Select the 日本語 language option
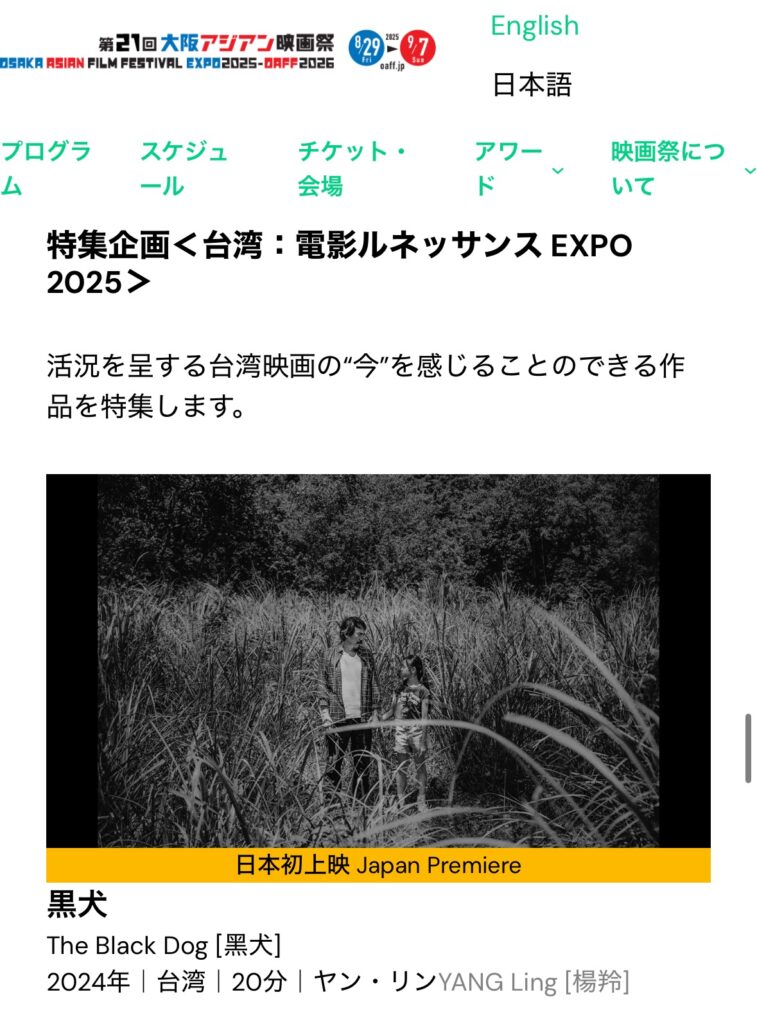Viewport: 757px width, 1024px height. pyautogui.click(x=531, y=85)
